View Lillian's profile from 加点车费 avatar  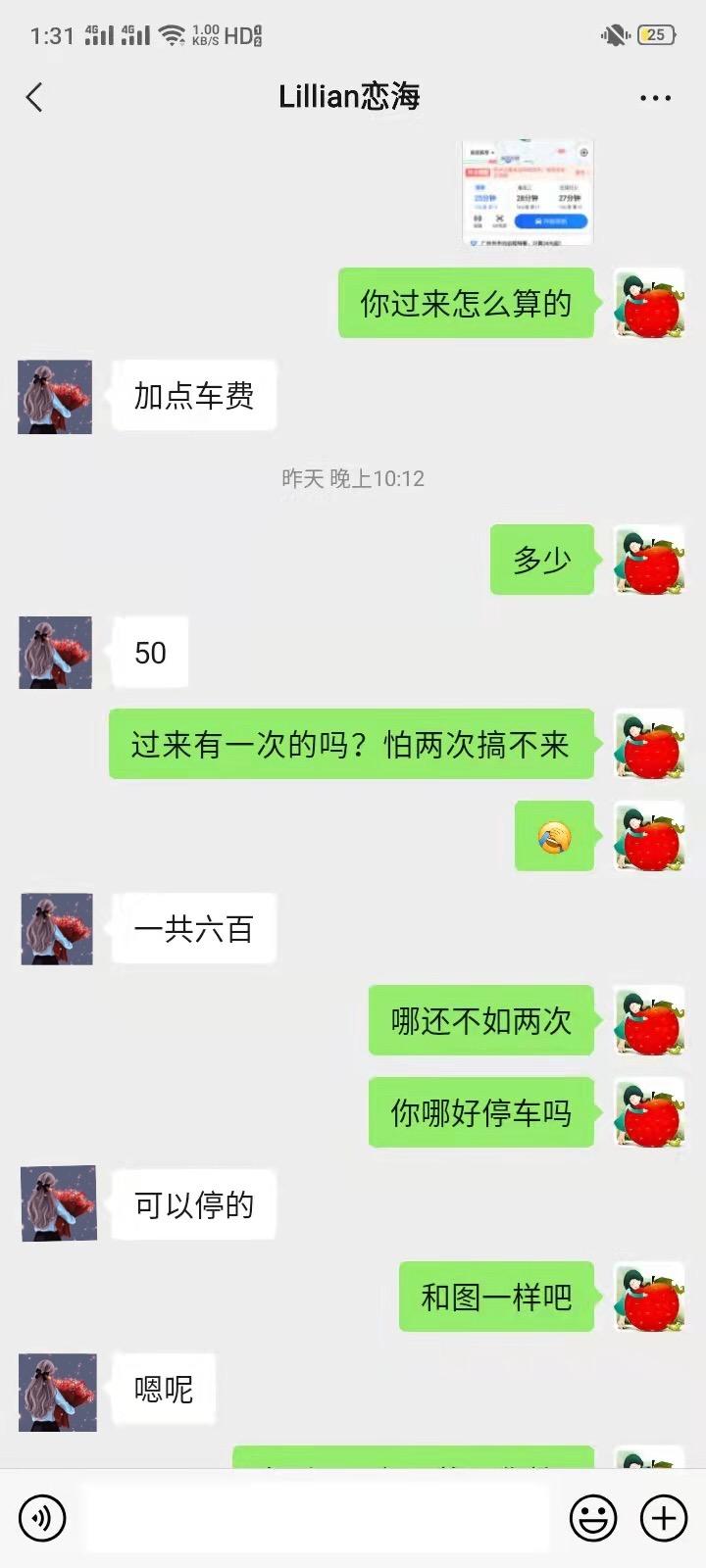pyautogui.click(x=55, y=397)
